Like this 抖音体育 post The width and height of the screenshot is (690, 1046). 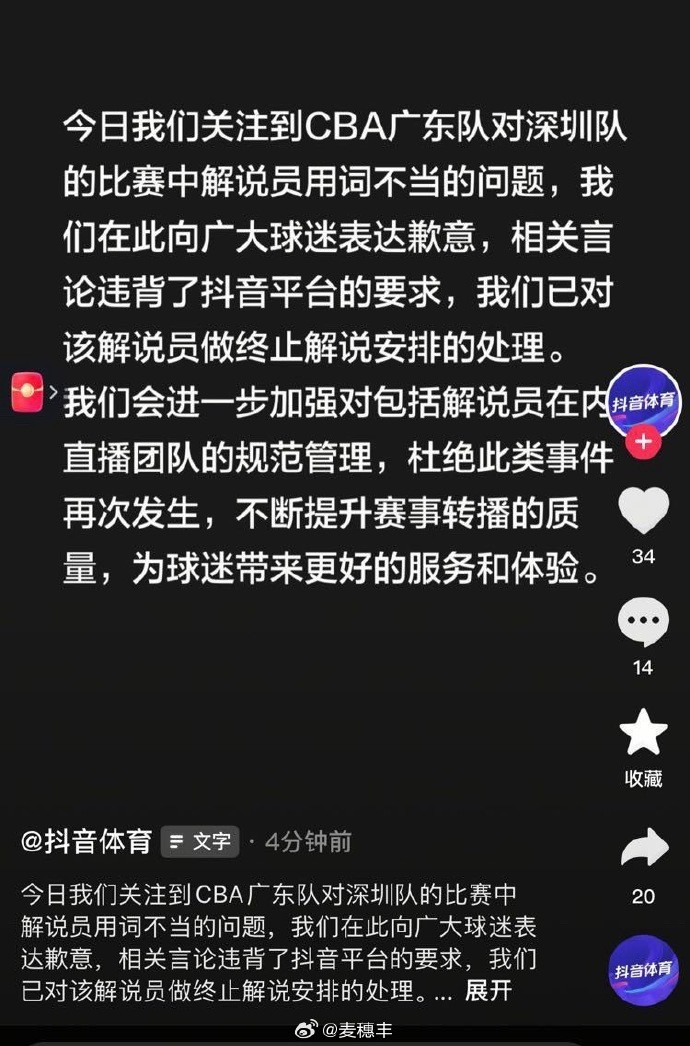(643, 511)
